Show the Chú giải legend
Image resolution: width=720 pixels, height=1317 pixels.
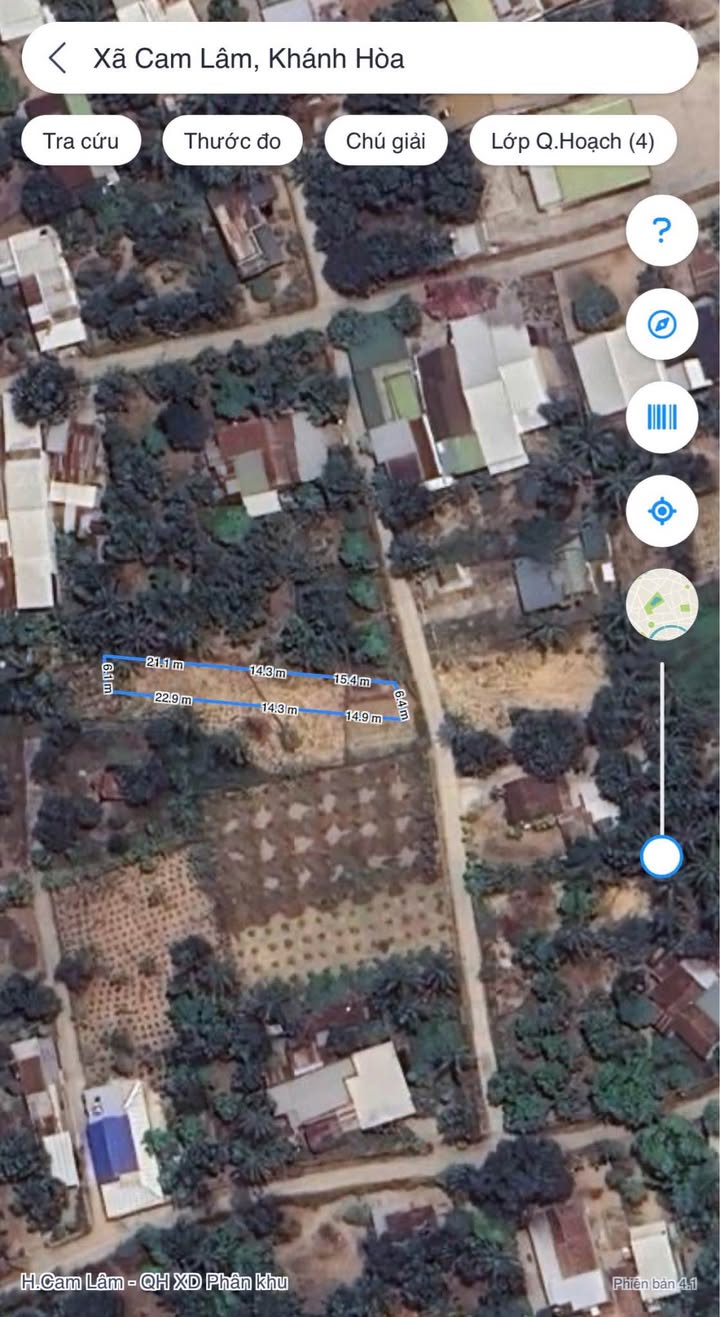(x=386, y=141)
